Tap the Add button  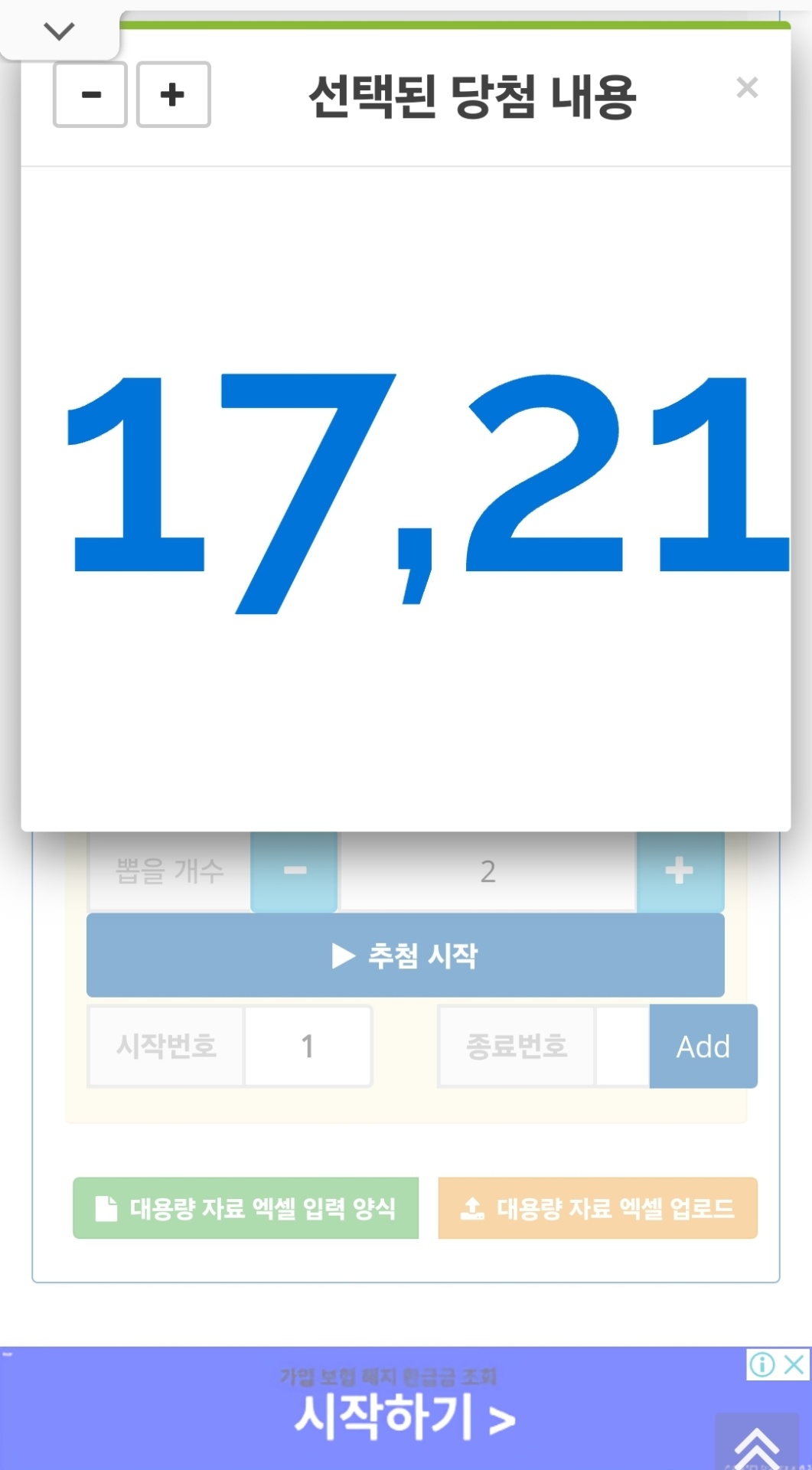703,1047
